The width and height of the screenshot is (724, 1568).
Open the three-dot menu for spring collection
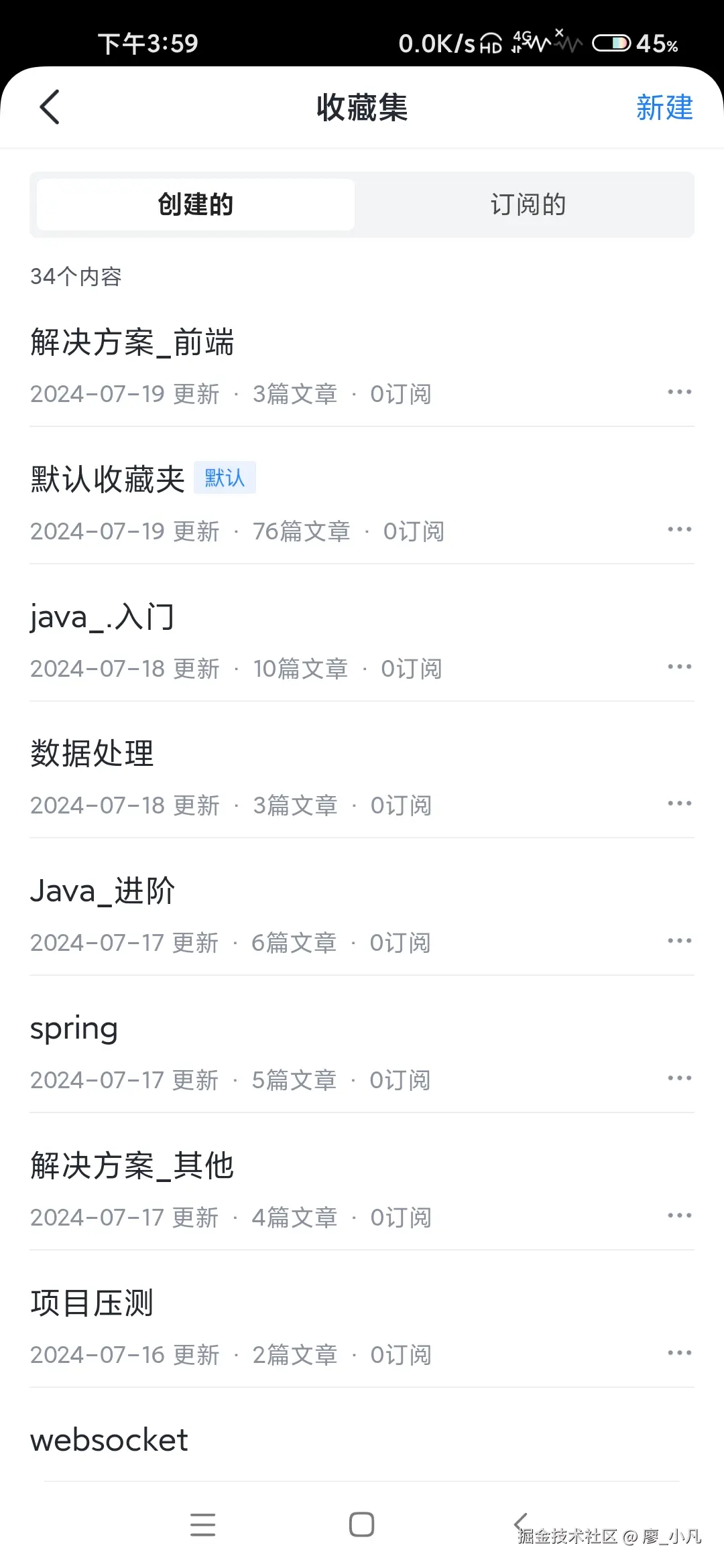coord(680,1077)
